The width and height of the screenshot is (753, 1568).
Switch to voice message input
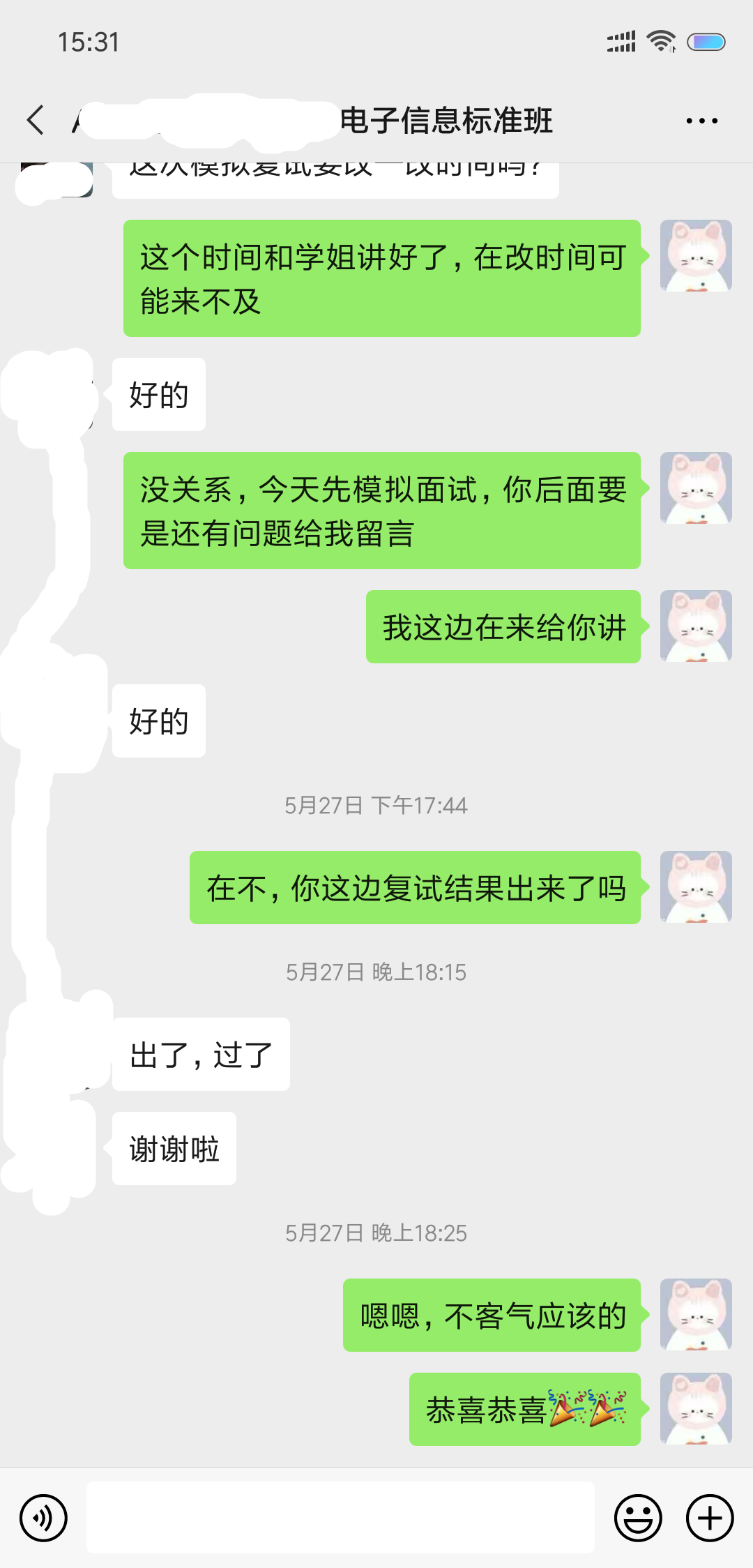[x=43, y=1518]
